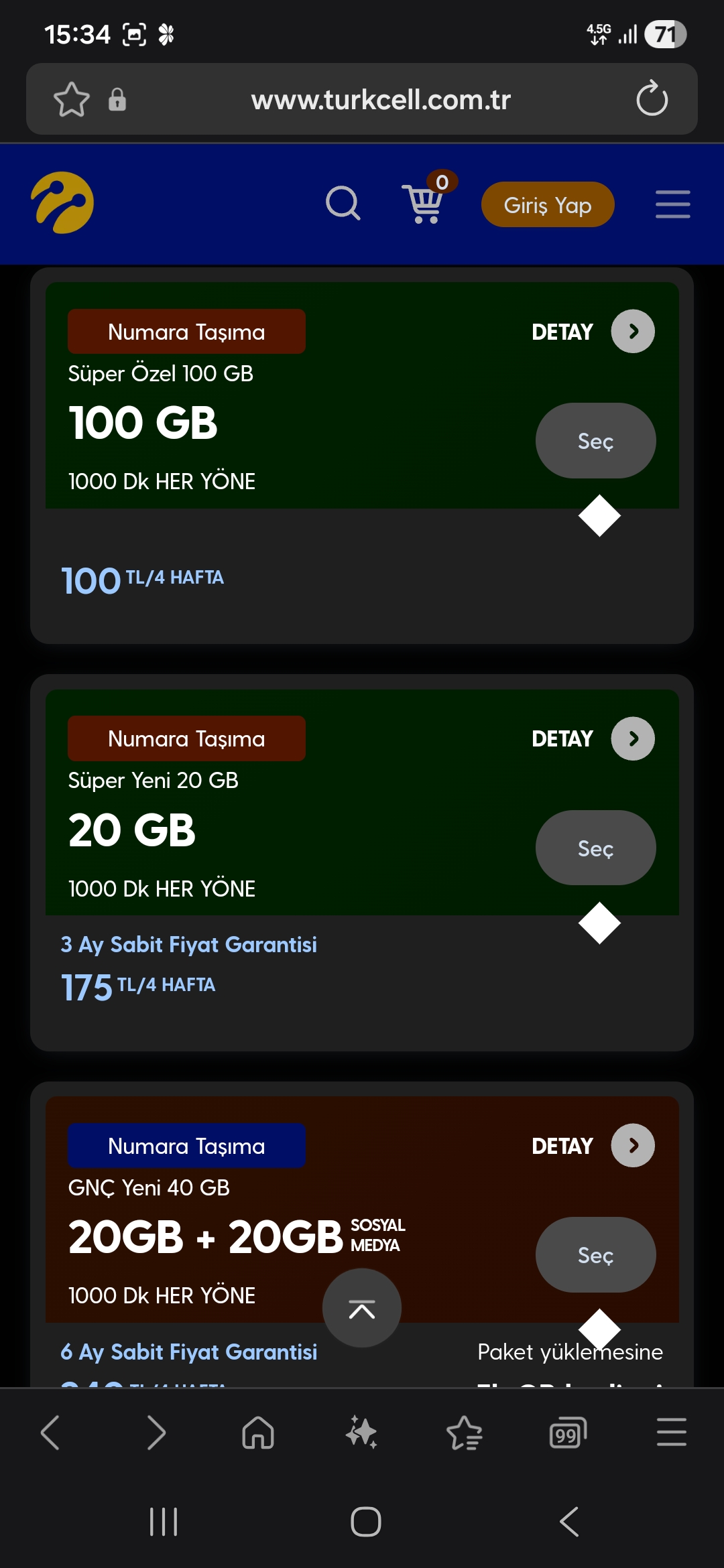The height and width of the screenshot is (1568, 724).
Task: Select the GNÇ Yeni 40 GB package
Action: [x=595, y=1255]
